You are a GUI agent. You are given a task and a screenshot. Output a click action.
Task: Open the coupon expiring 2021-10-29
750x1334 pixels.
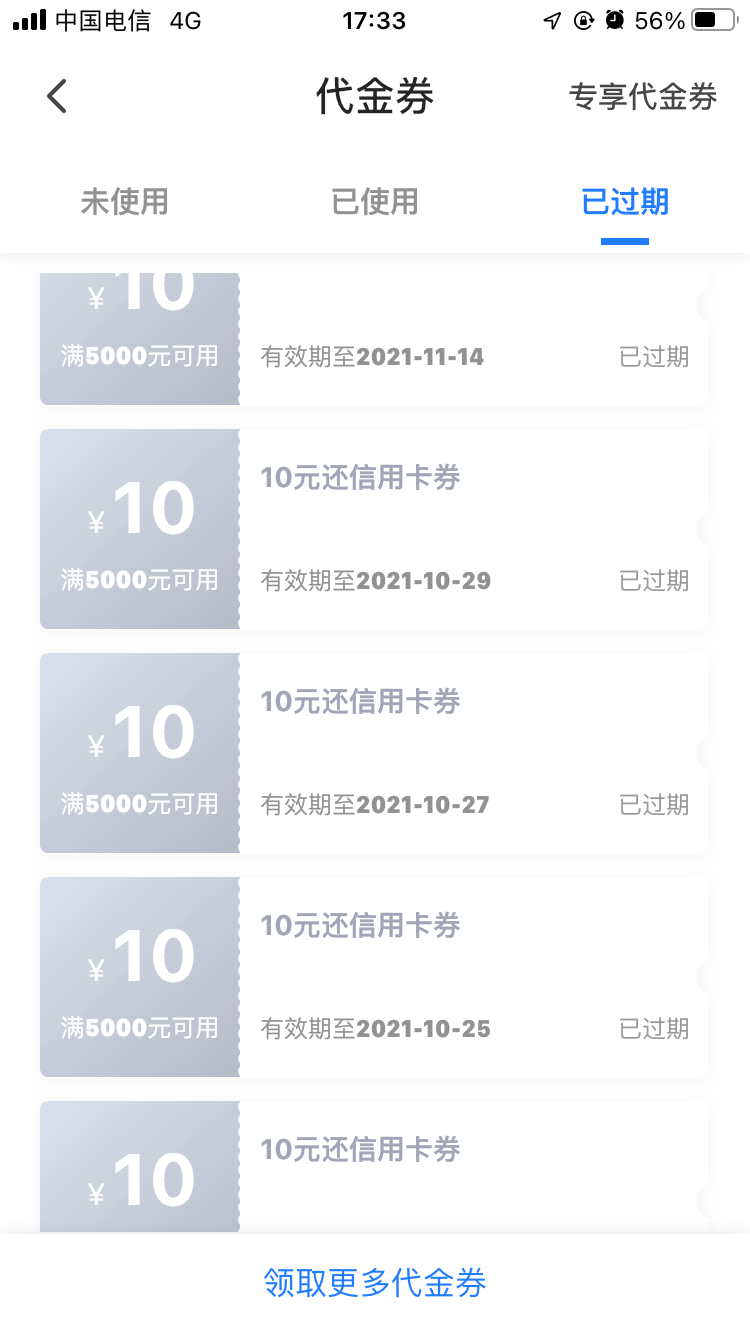coord(375,529)
